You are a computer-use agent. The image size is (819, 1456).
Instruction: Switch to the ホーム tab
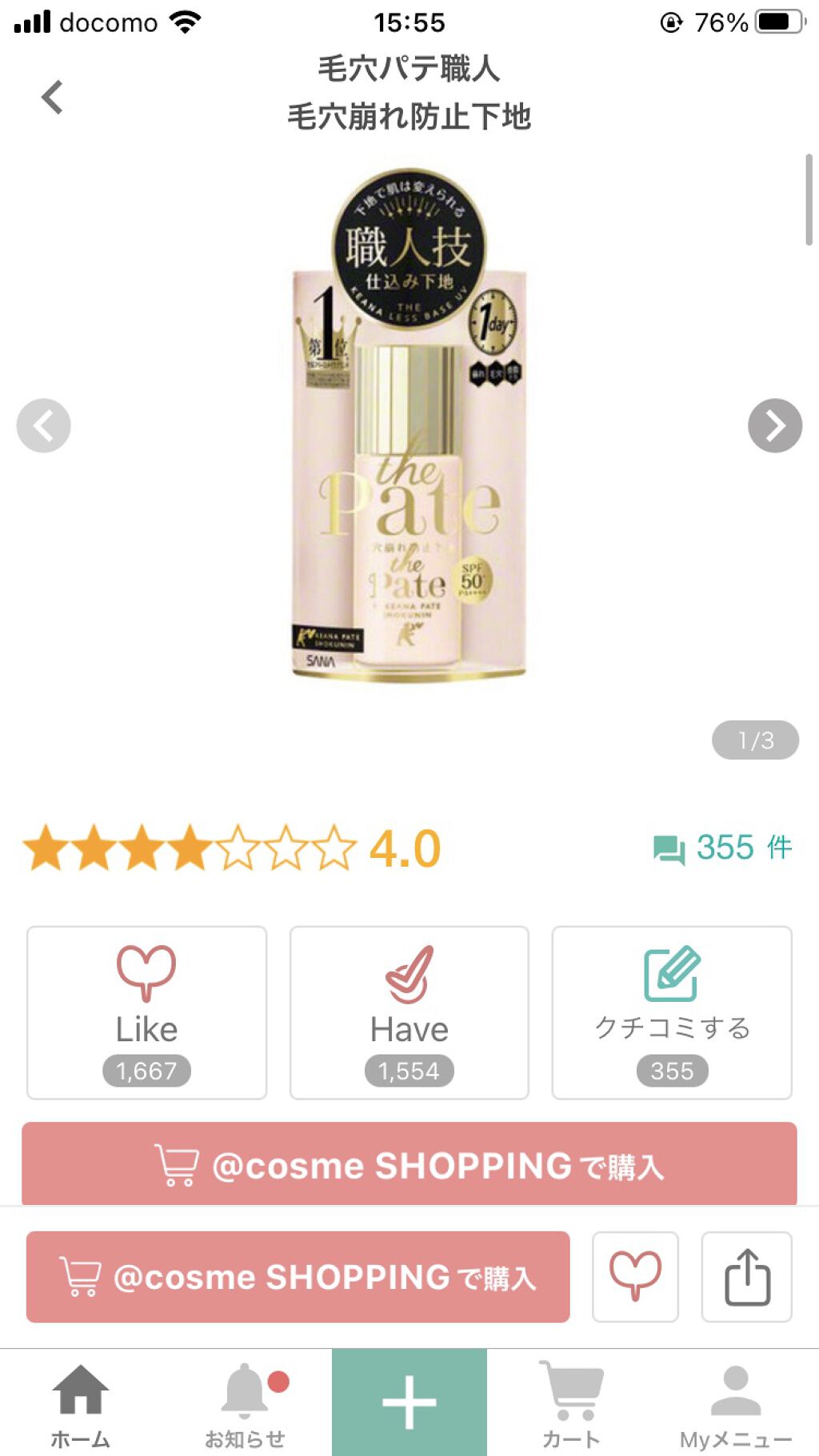(81, 1404)
